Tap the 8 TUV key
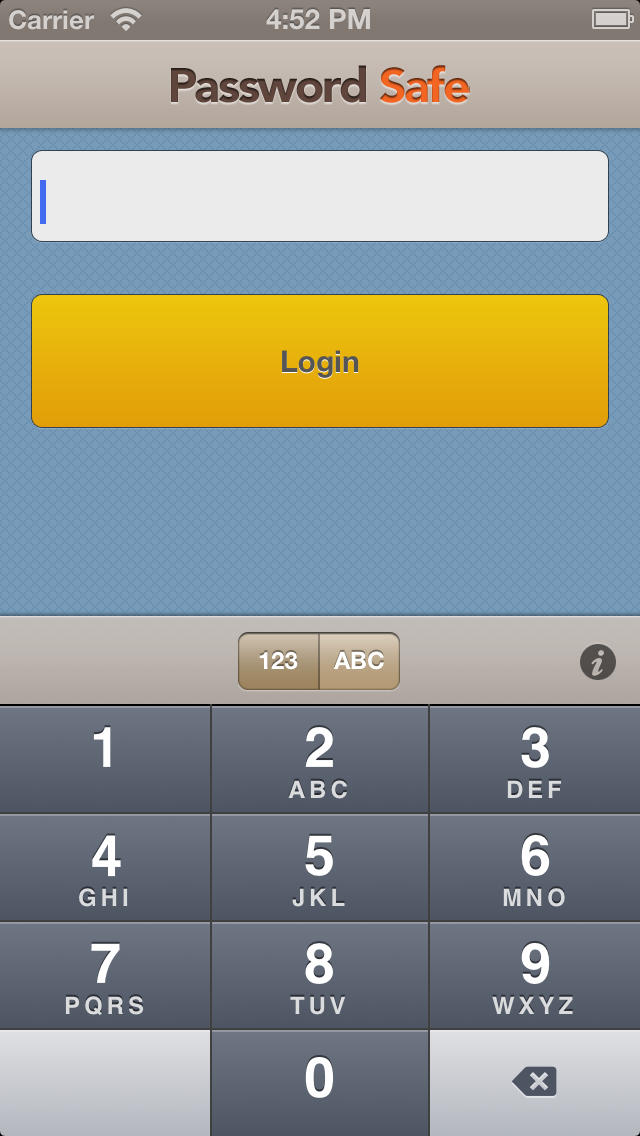Screen dimensions: 640x1136 [x=320, y=976]
